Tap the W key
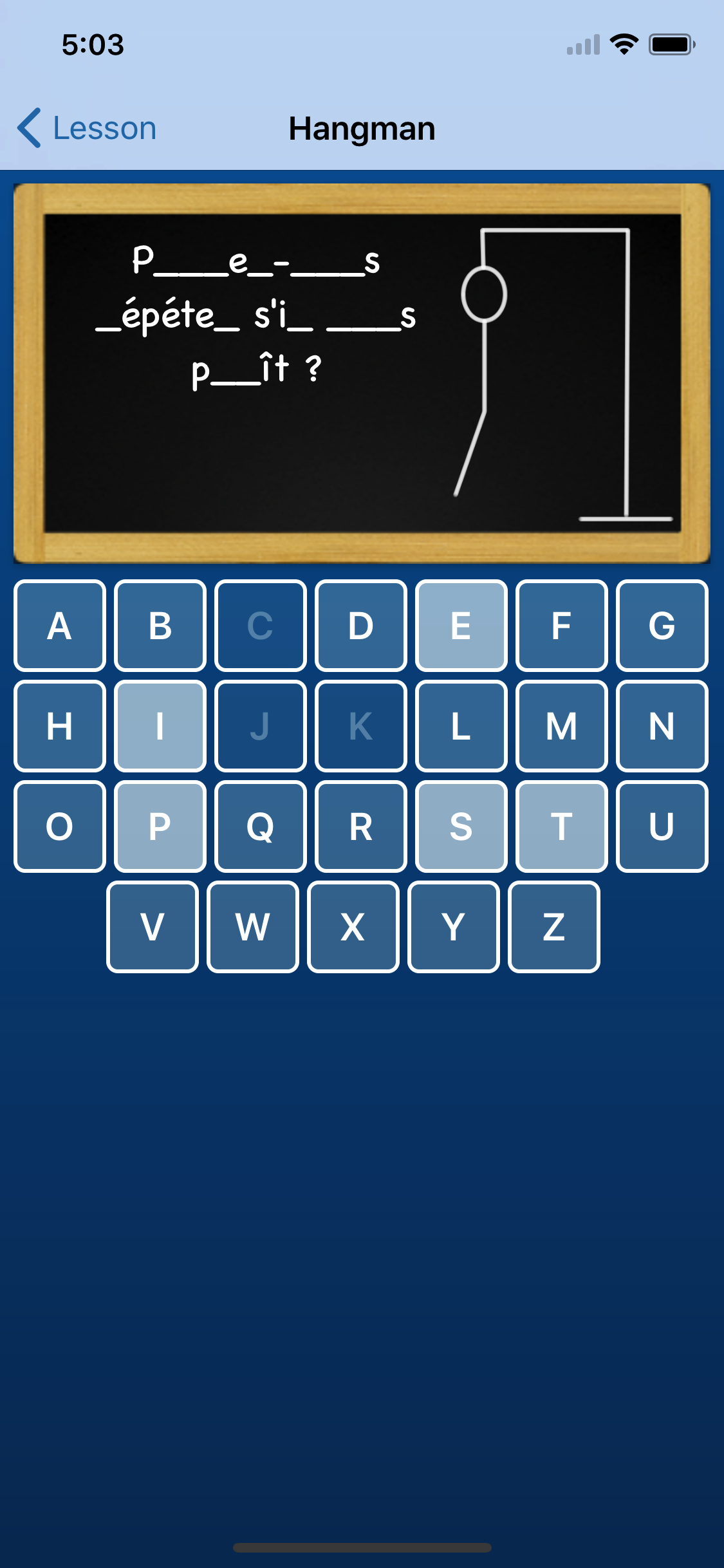The height and width of the screenshot is (1568, 724). click(x=253, y=927)
